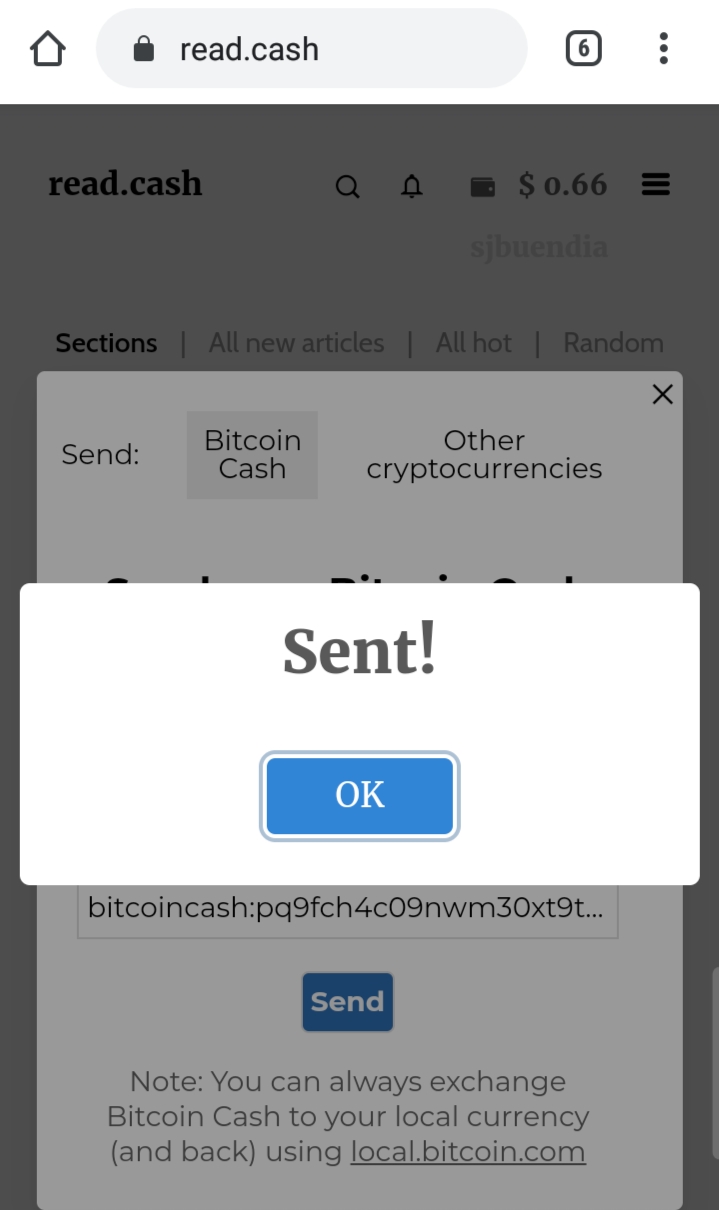Open the read.cash hamburger menu
This screenshot has height=1210, width=719.
click(x=656, y=184)
